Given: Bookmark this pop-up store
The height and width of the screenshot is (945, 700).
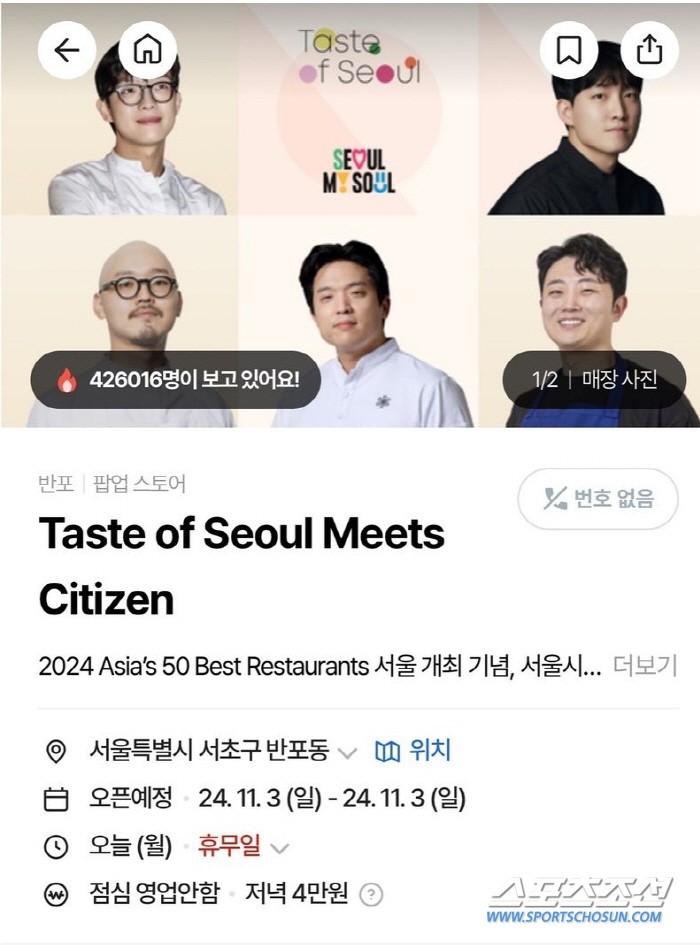Looking at the screenshot, I should click(569, 50).
